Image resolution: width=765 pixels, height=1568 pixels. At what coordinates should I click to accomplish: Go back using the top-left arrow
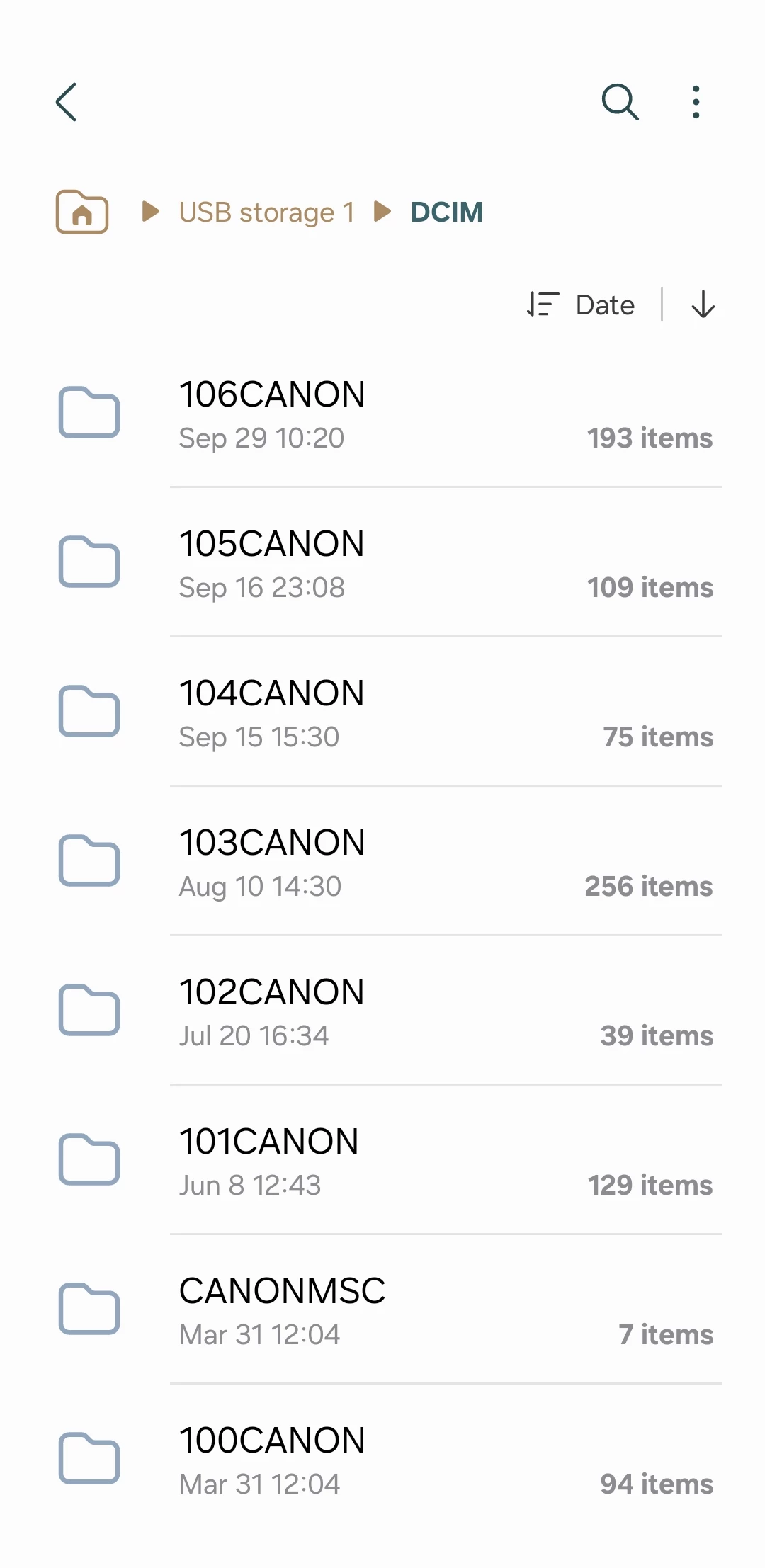pos(67,102)
